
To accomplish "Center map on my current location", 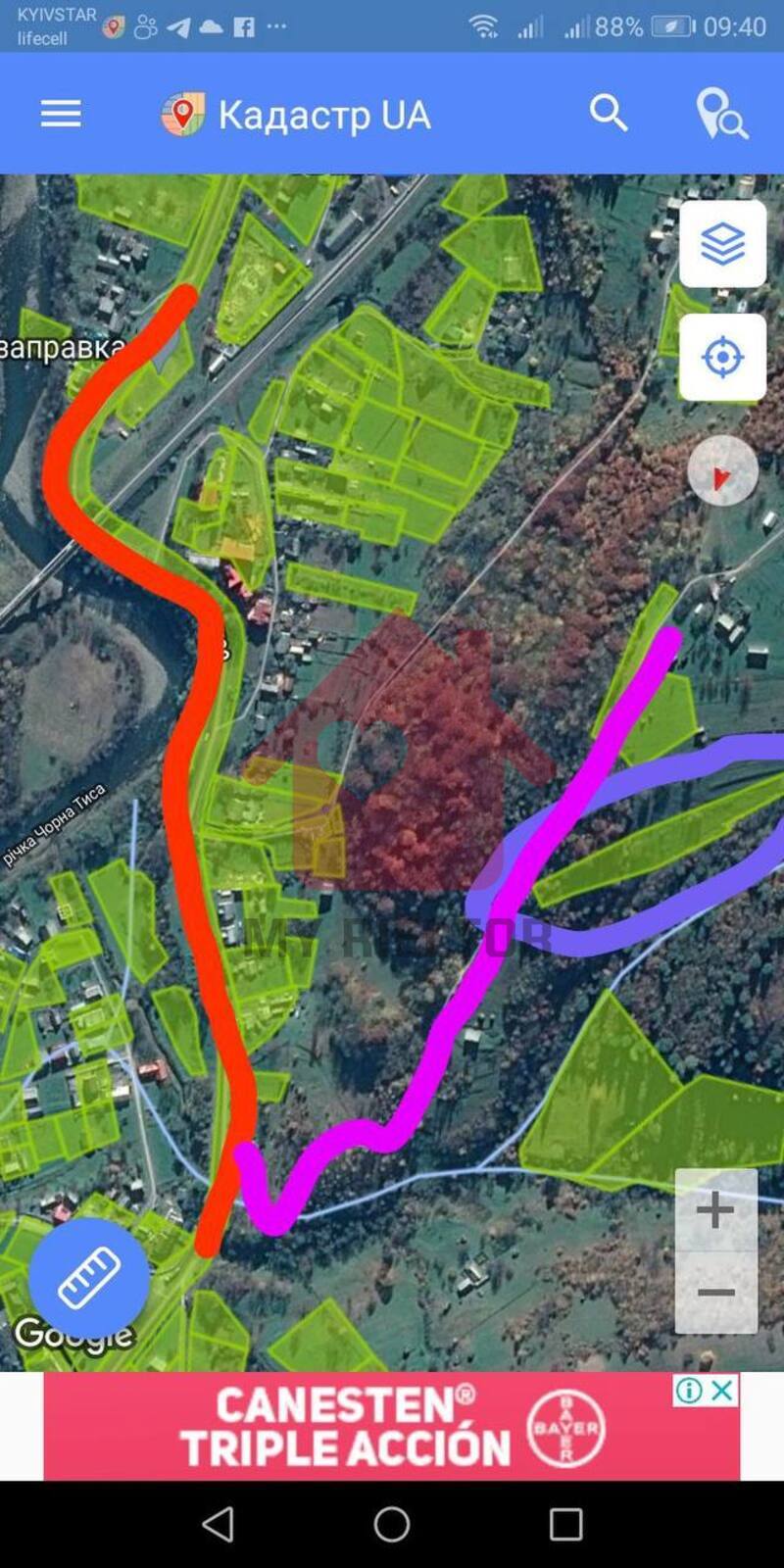I will click(722, 357).
